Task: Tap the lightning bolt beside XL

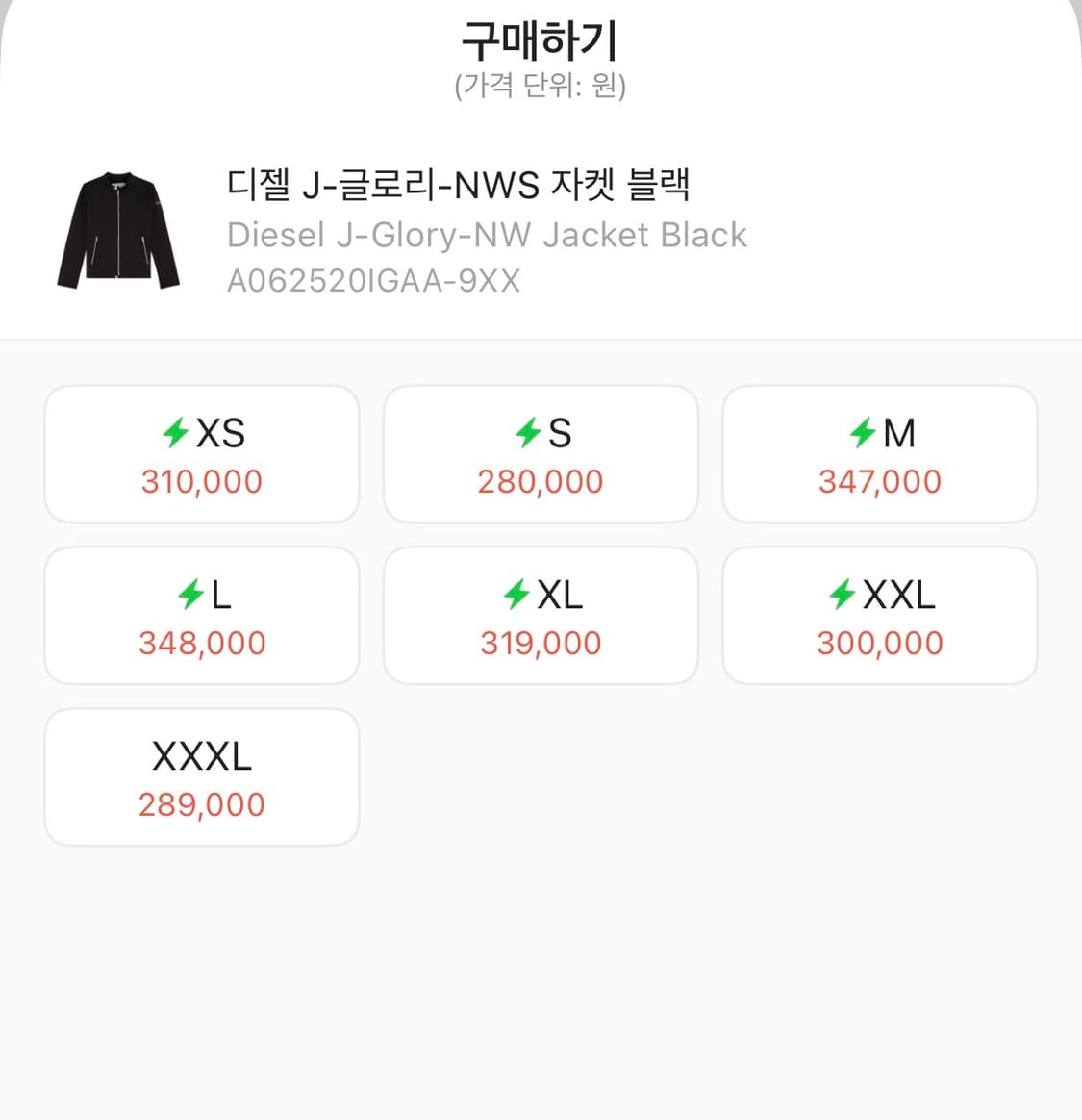Action: coord(516,596)
